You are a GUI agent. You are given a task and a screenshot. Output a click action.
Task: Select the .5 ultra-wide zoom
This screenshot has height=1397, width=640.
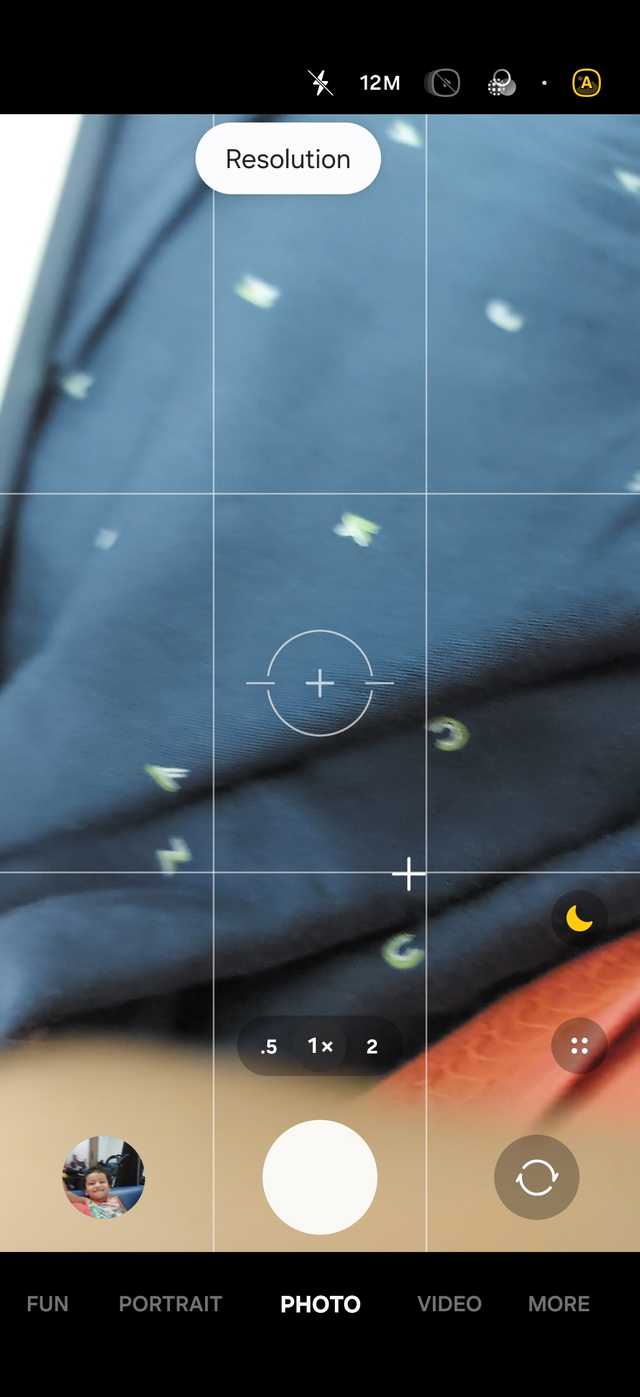pyautogui.click(x=268, y=1047)
